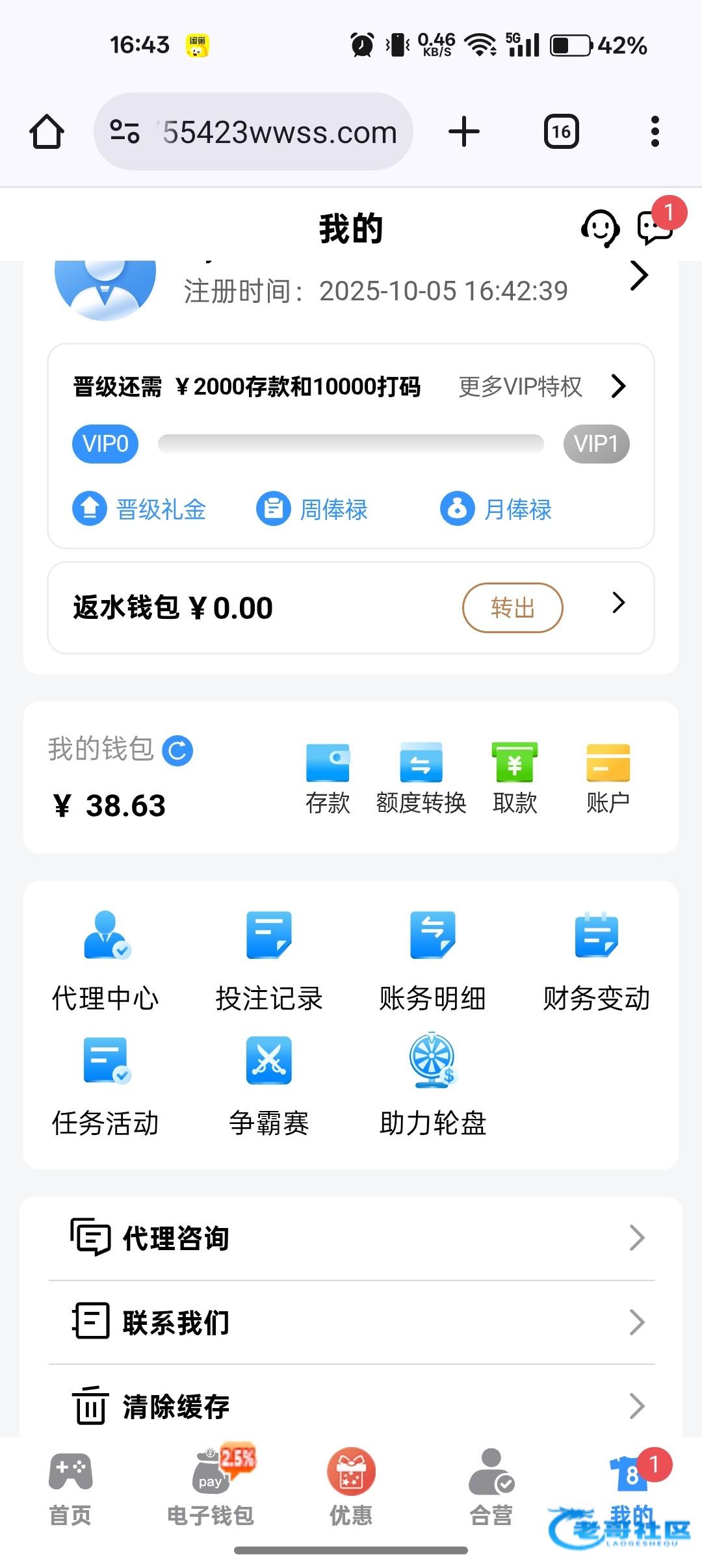Screen dimensions: 702x1568
Task: Open 账务明细 account details
Action: (x=433, y=961)
